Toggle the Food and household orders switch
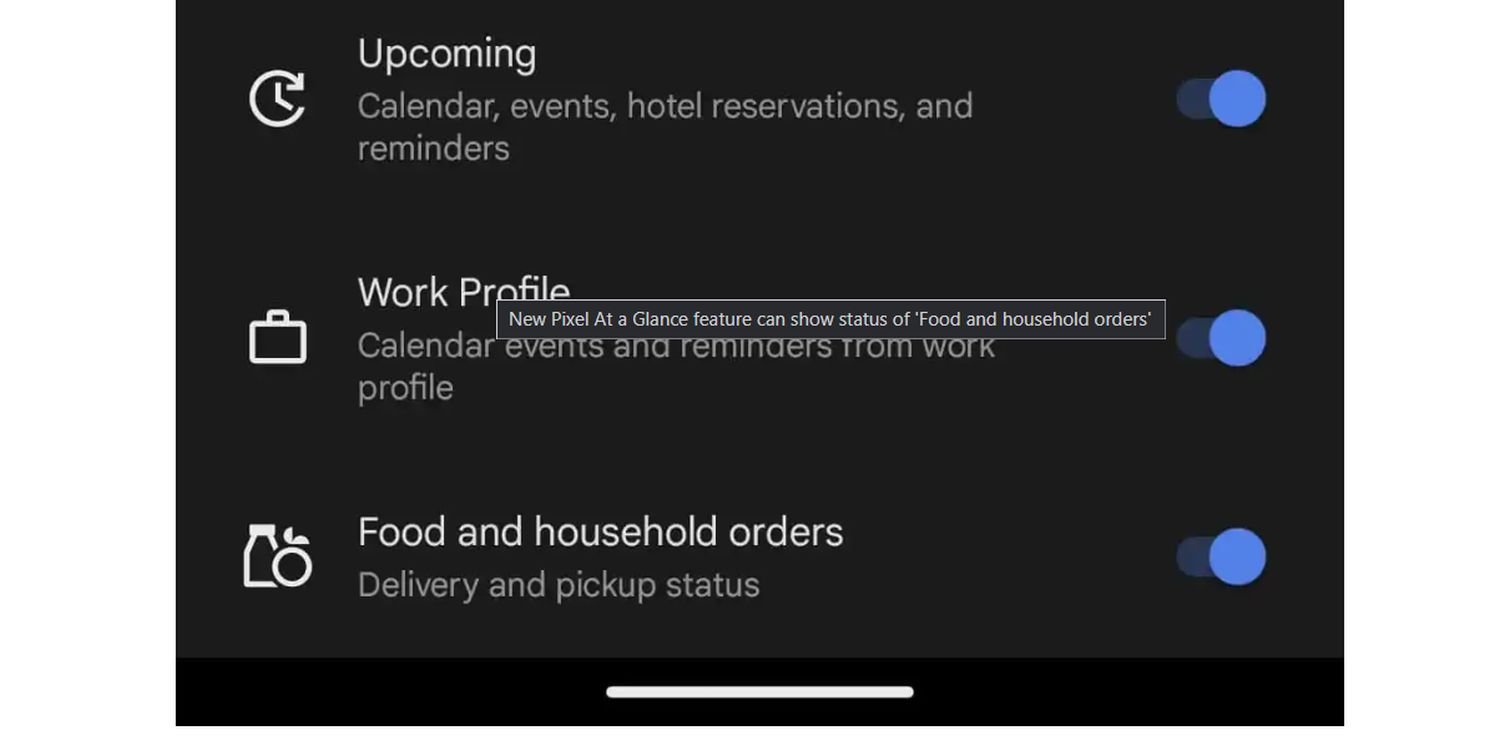 [x=1221, y=557]
